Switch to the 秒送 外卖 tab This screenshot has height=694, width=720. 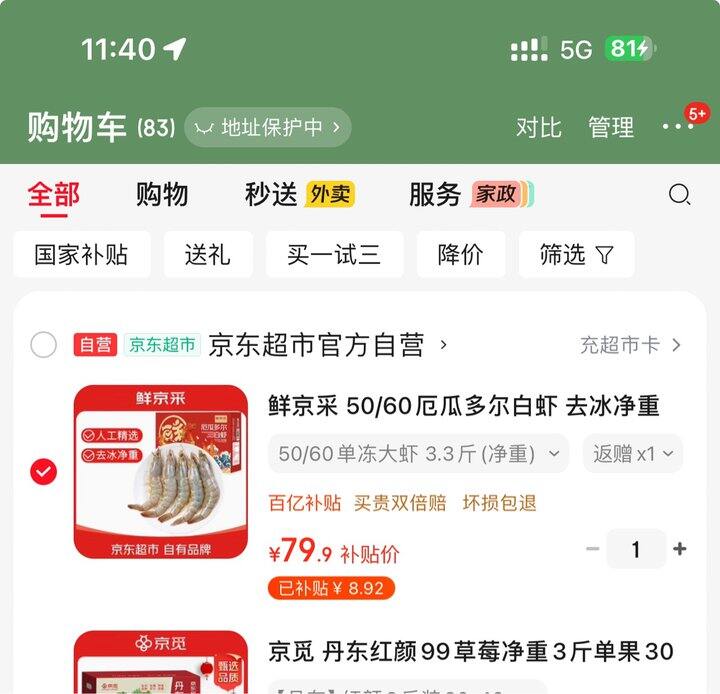(299, 195)
